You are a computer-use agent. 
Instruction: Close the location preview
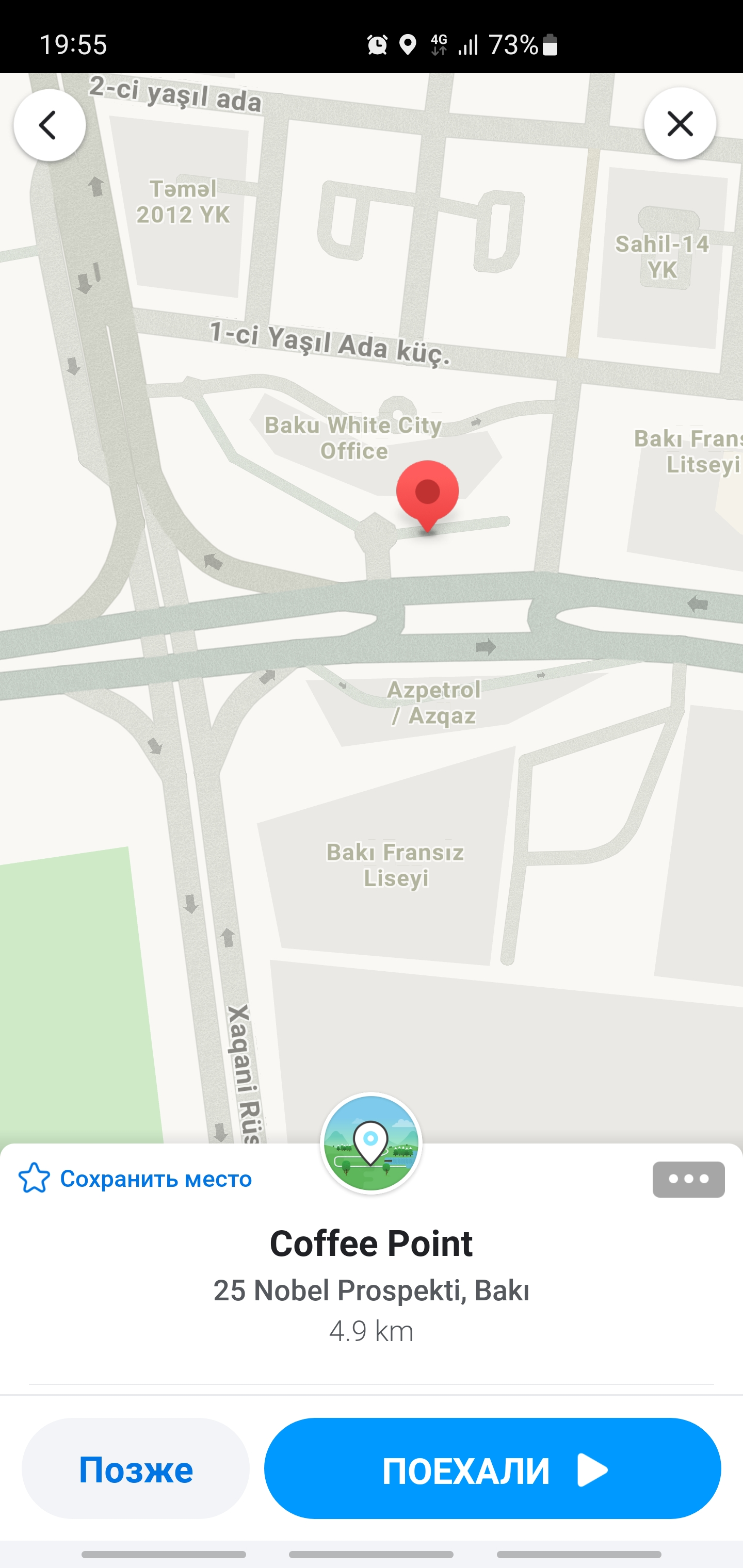coord(680,124)
